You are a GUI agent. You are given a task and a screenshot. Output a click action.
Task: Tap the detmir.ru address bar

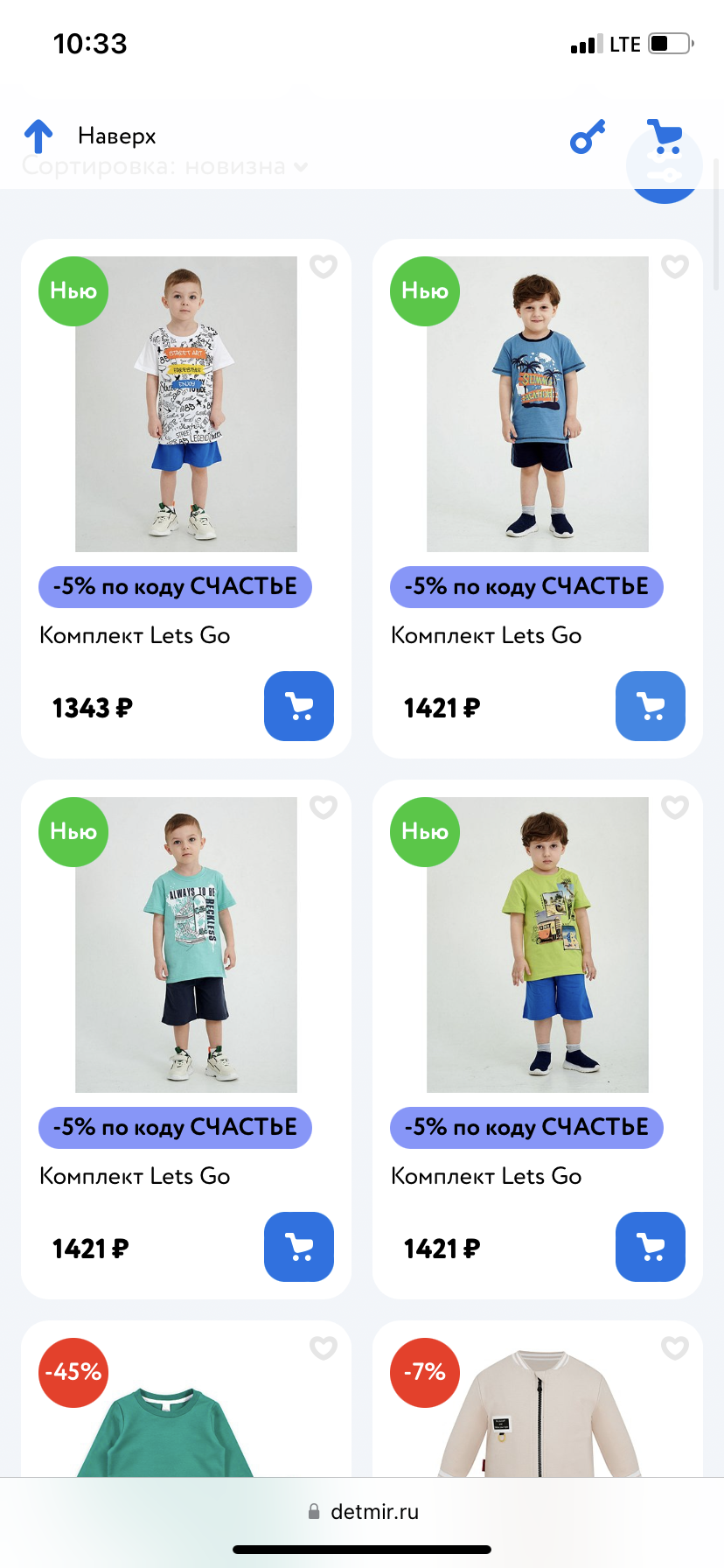[x=363, y=1511]
